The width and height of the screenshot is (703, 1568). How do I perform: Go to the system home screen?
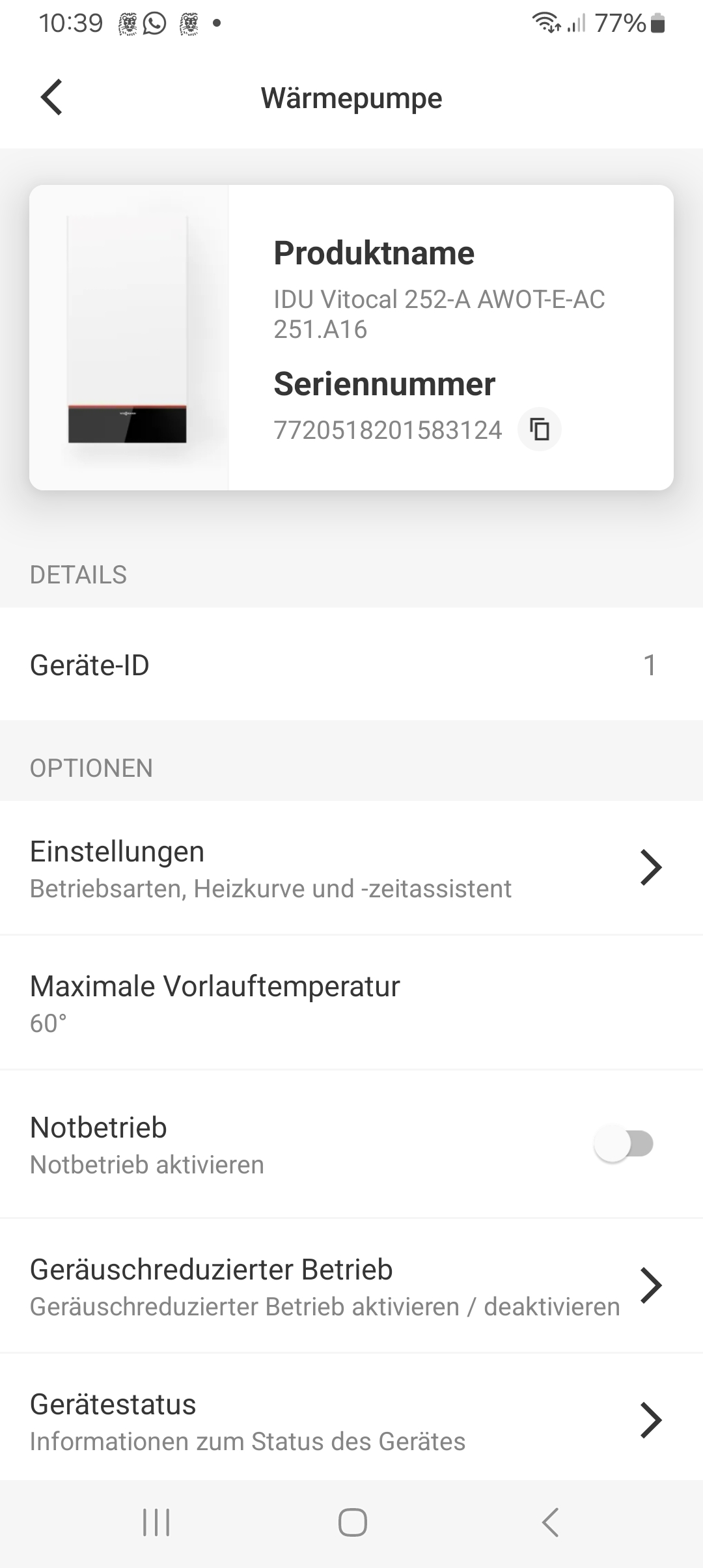352,1522
